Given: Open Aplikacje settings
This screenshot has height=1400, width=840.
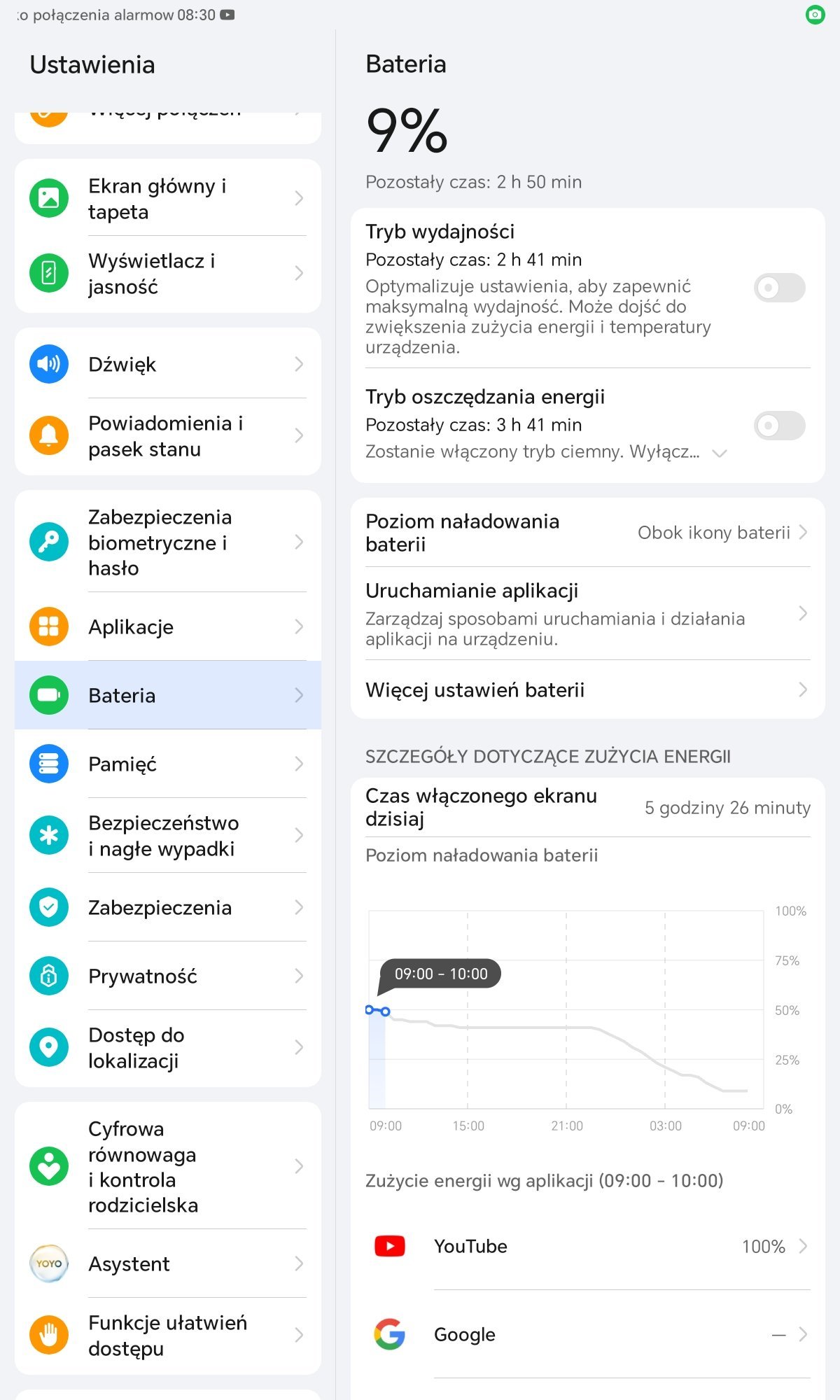Looking at the screenshot, I should tap(168, 626).
